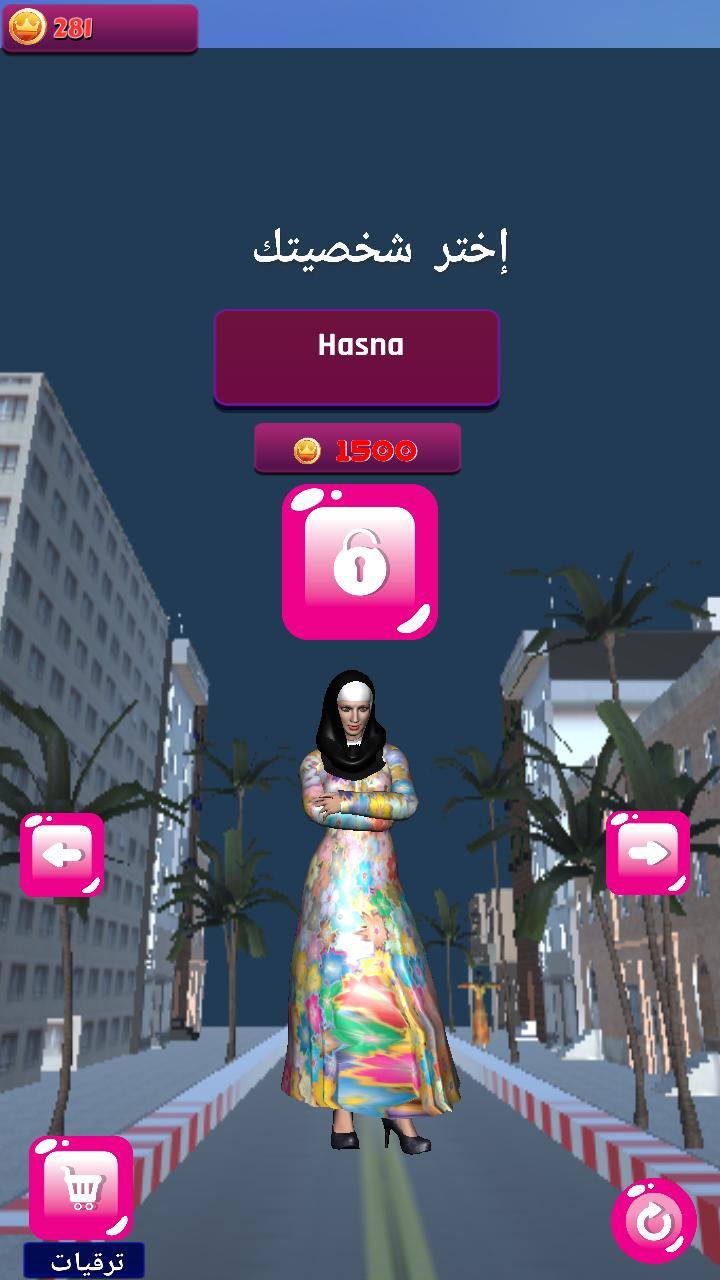Tap the pink circular refresh icon

(654, 1220)
